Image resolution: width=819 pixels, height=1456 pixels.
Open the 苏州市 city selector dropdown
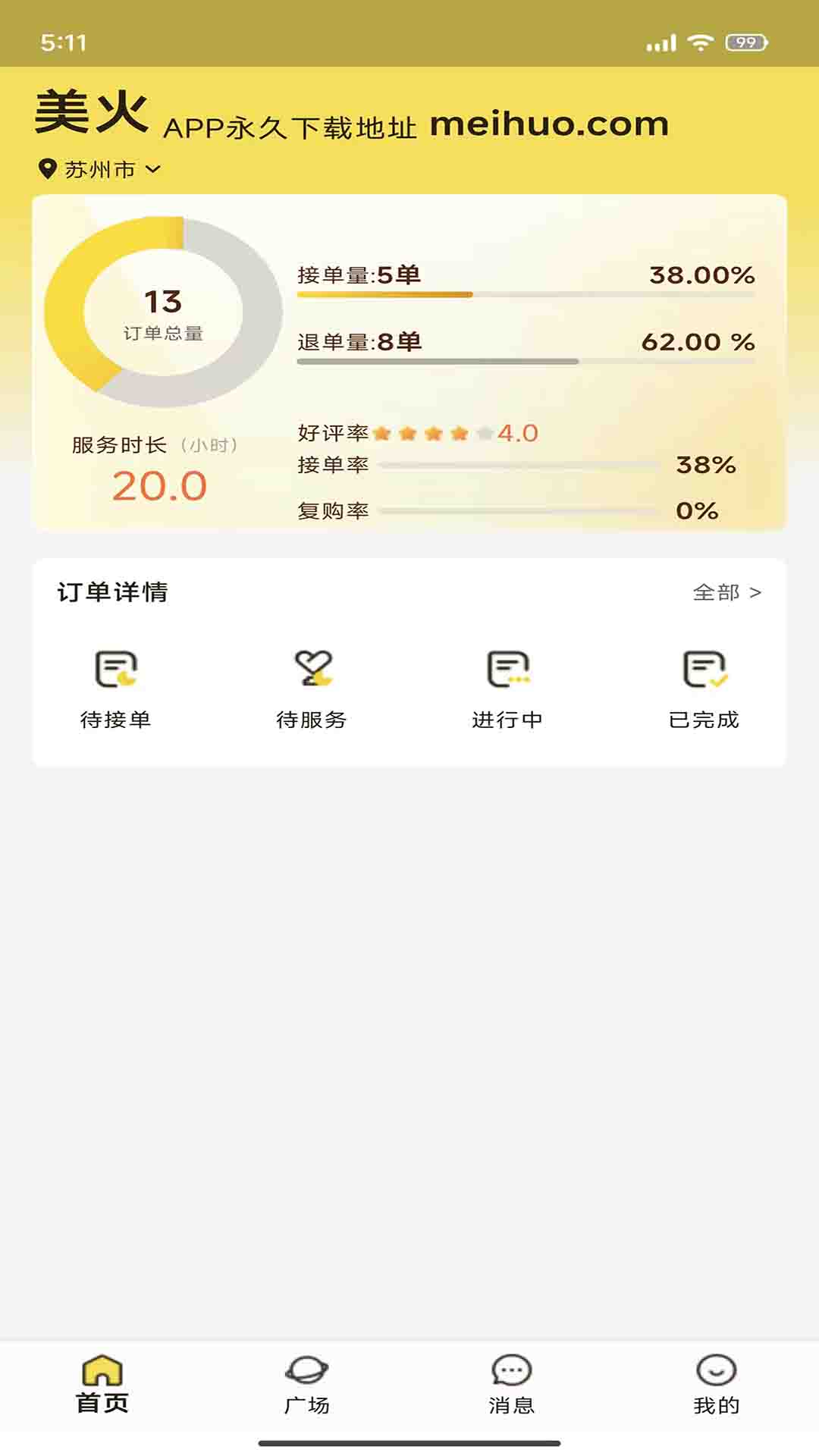pyautogui.click(x=100, y=169)
